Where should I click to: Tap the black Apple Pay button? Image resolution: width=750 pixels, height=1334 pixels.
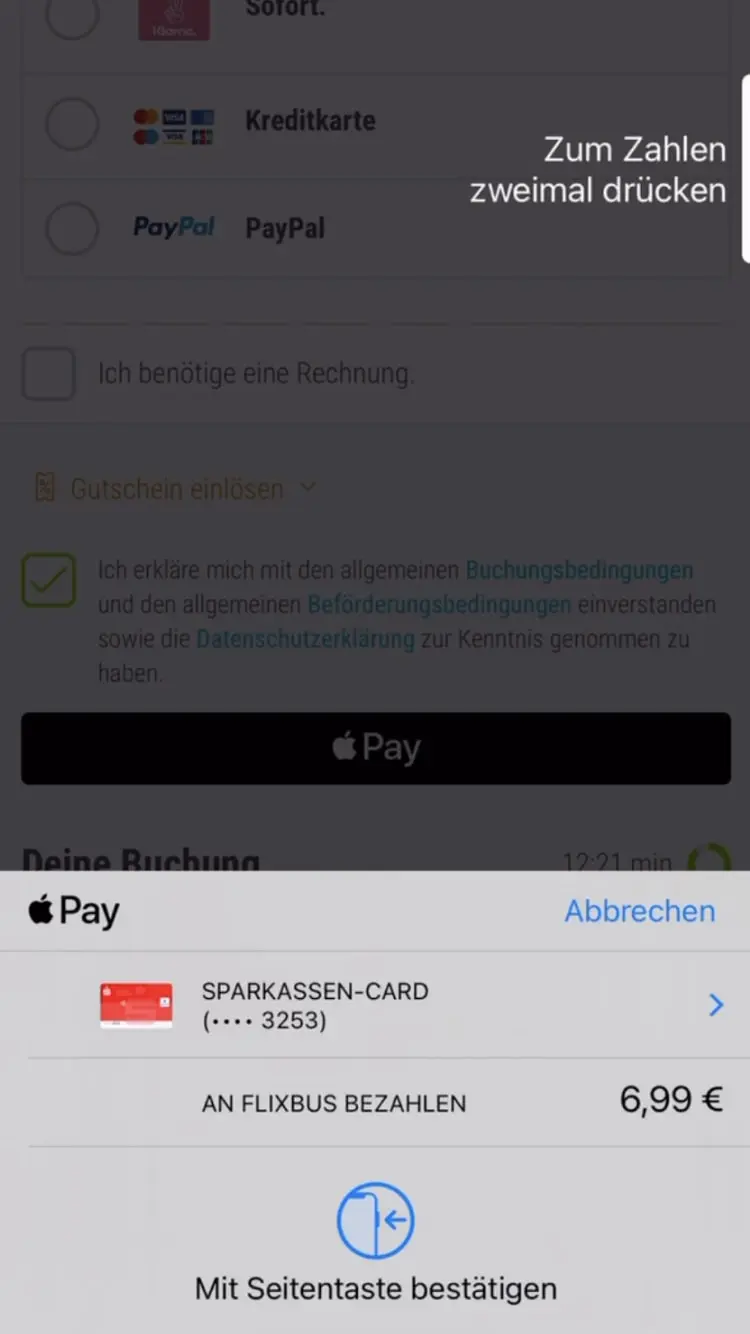click(376, 748)
